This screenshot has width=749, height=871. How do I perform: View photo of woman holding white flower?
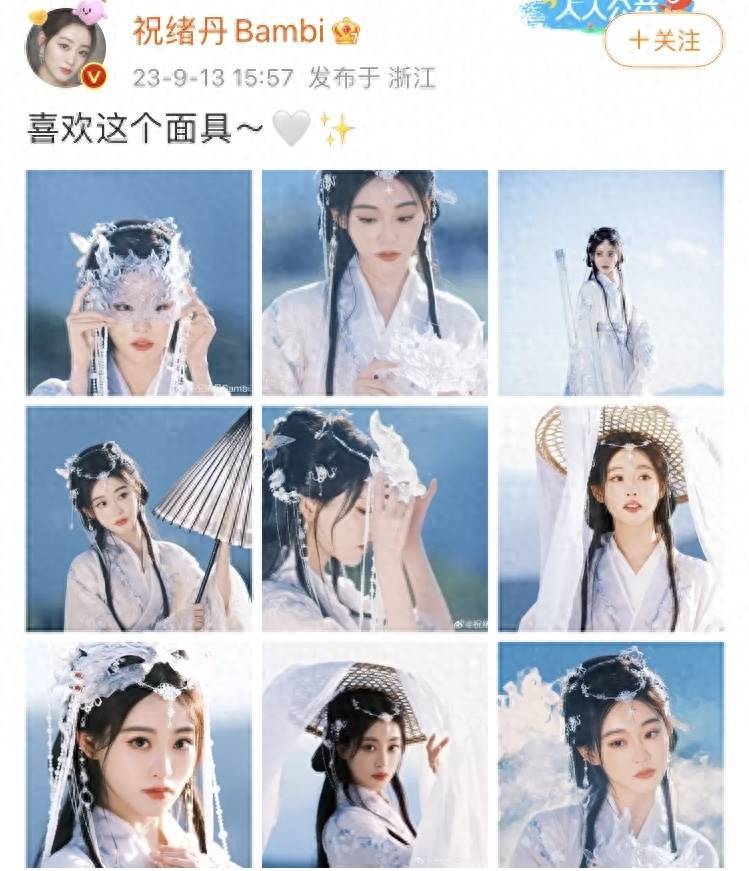point(375,283)
